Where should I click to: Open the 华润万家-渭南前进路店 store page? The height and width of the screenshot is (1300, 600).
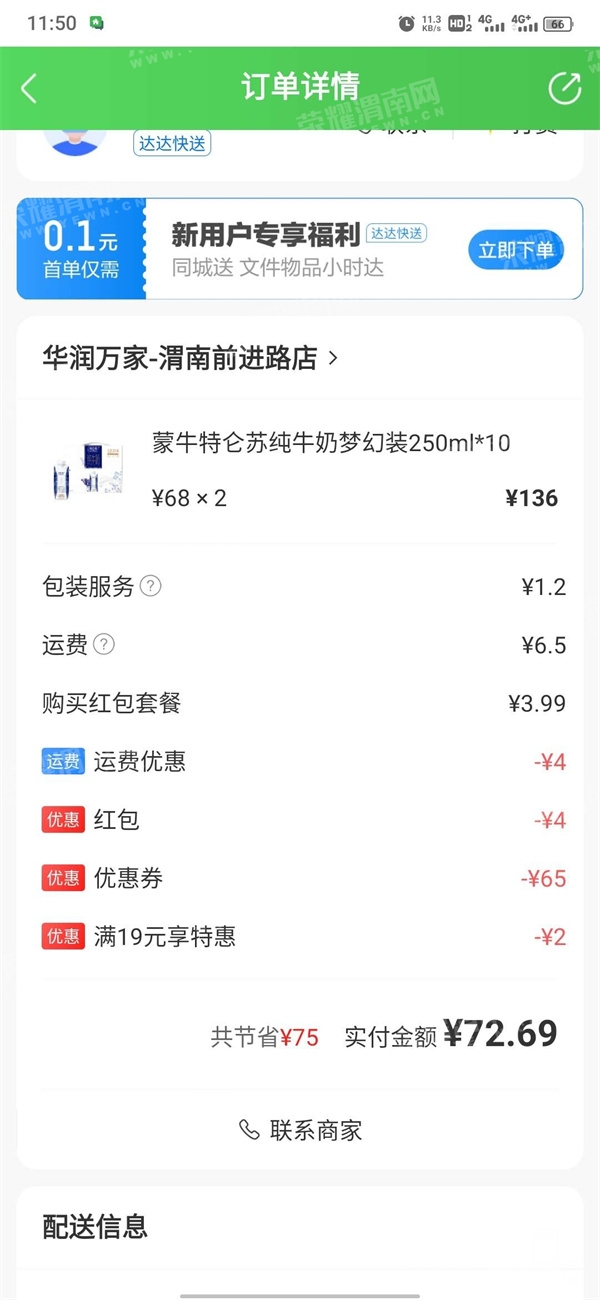point(190,358)
